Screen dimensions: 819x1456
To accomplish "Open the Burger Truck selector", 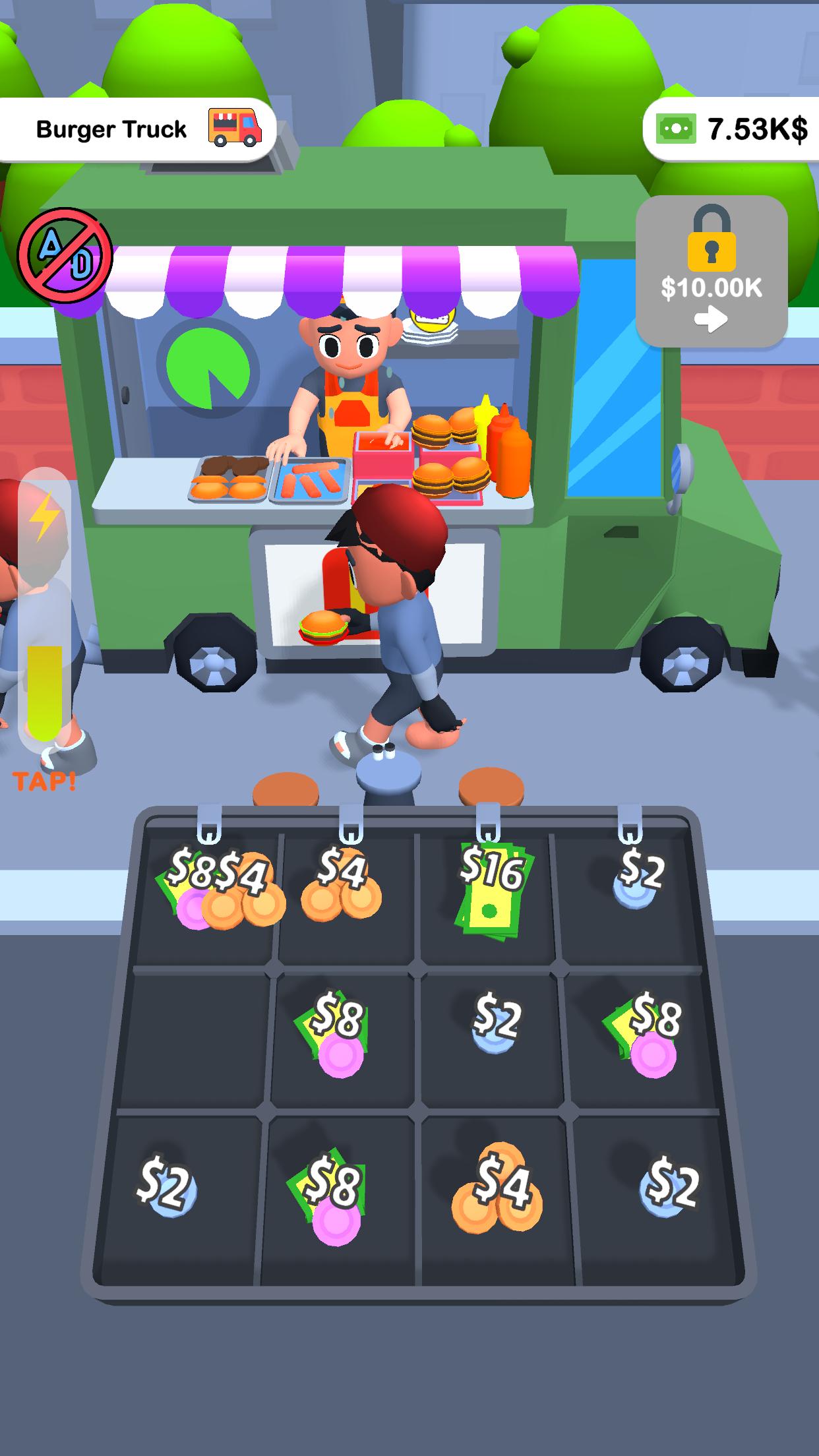I will [137, 129].
